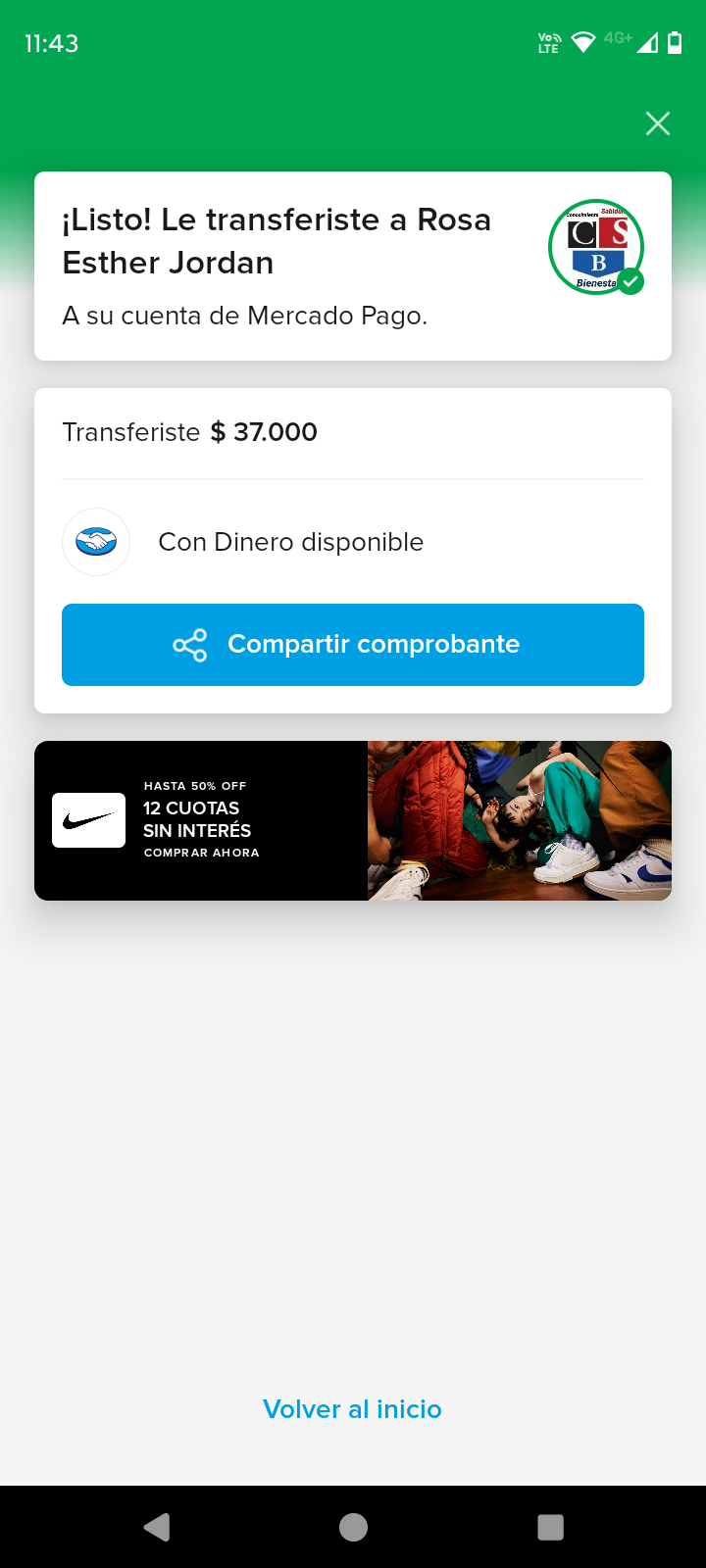Go back with Volver al inicio
The height and width of the screenshot is (1568, 706).
(x=352, y=1409)
